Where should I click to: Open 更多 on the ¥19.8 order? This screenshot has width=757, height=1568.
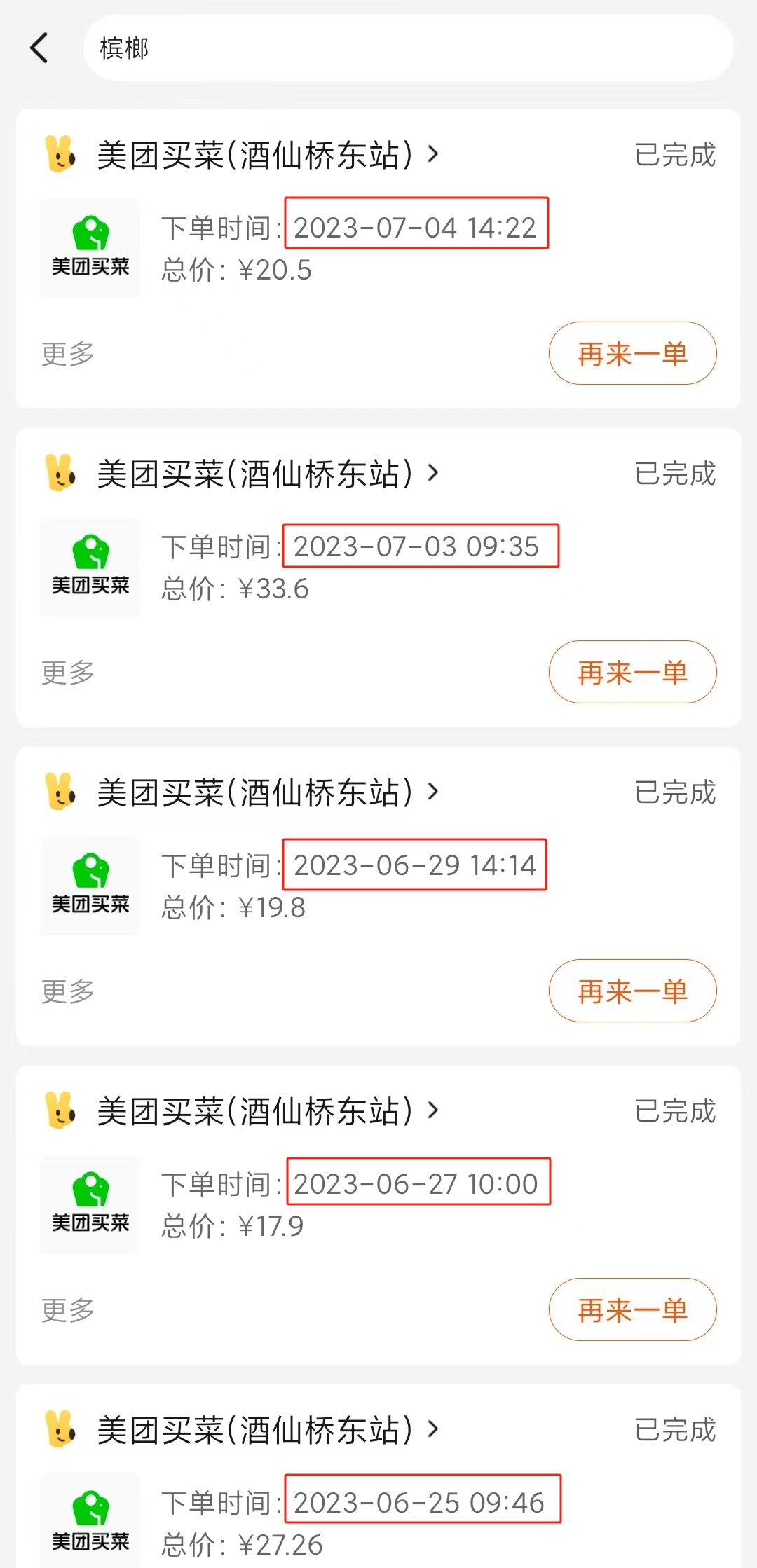(x=68, y=991)
